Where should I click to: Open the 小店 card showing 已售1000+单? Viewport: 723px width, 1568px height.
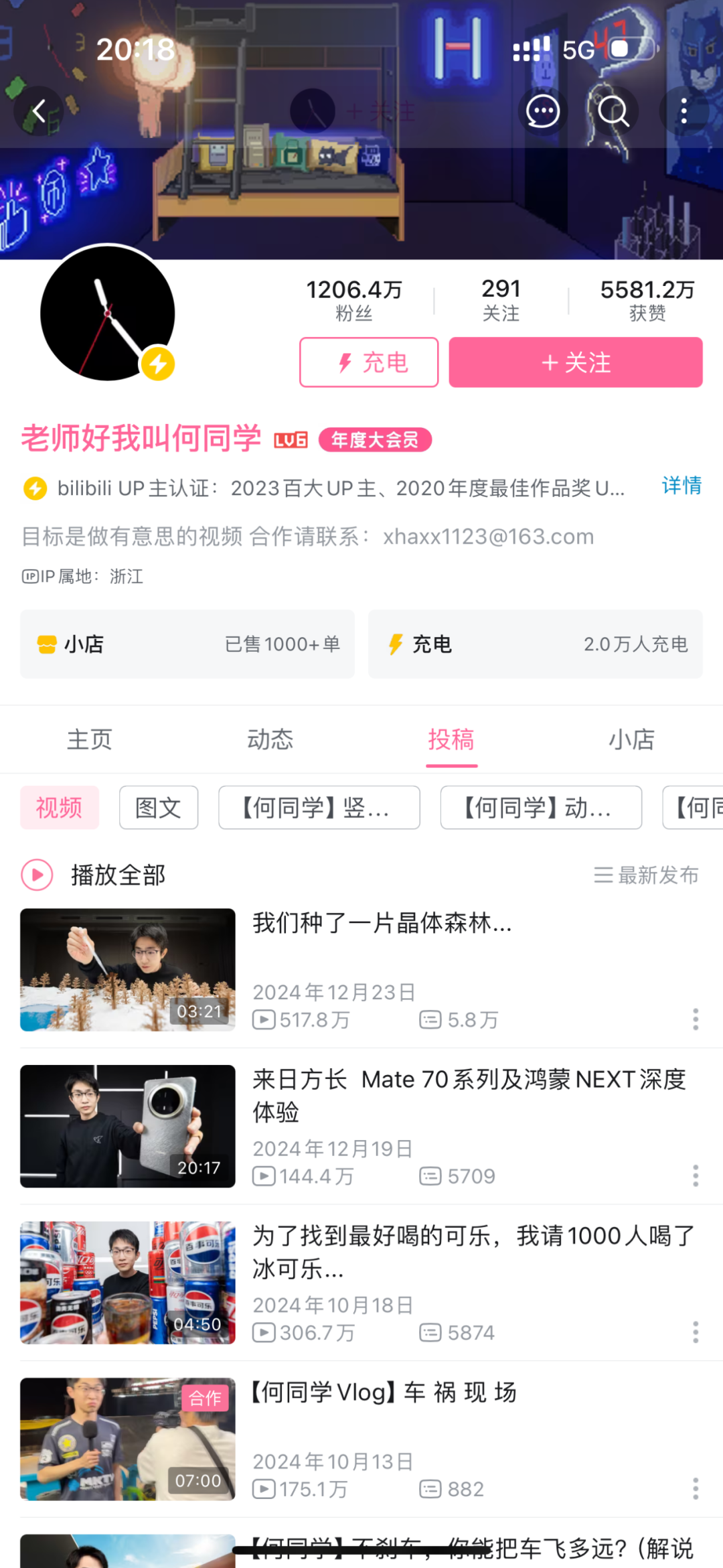pos(187,644)
